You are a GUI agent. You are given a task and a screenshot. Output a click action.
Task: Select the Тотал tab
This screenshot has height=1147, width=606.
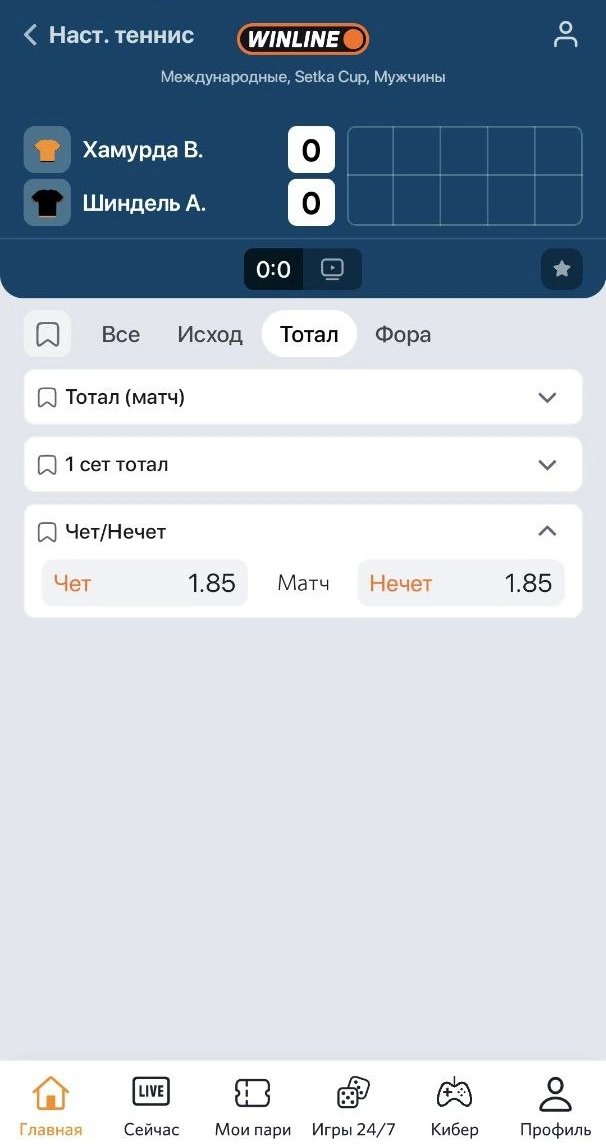pyautogui.click(x=309, y=334)
